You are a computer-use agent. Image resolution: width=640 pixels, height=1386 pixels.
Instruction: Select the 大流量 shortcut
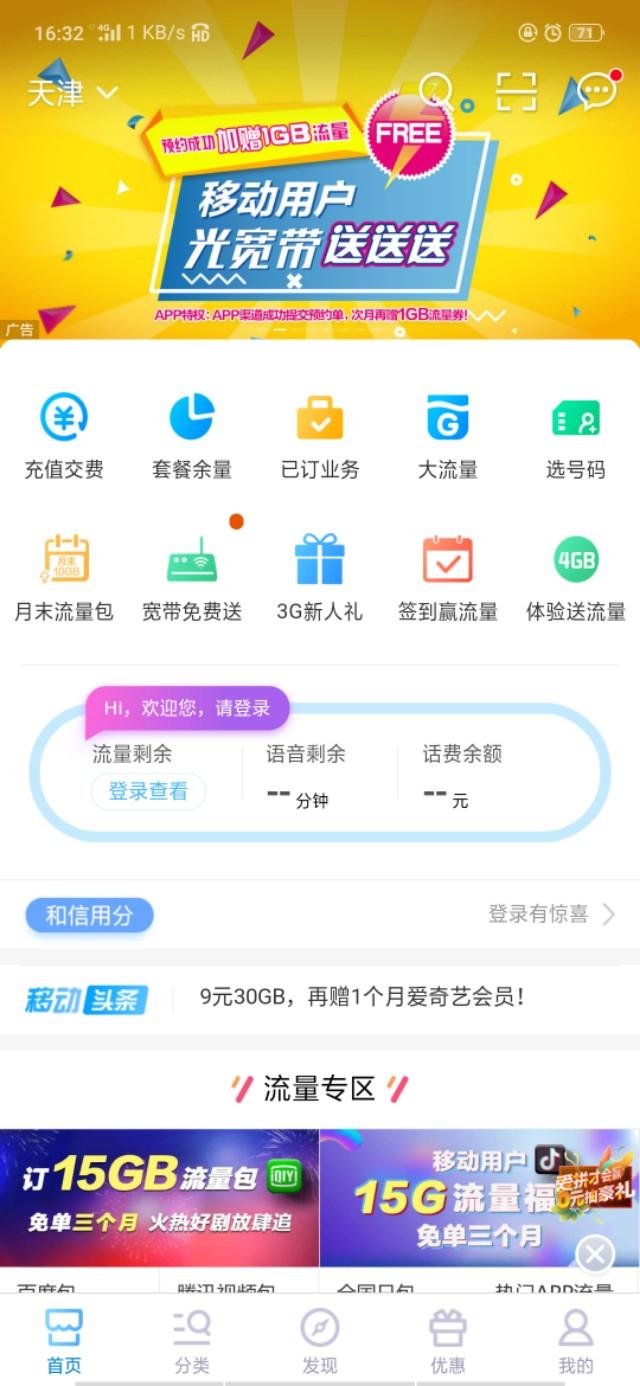click(x=447, y=437)
